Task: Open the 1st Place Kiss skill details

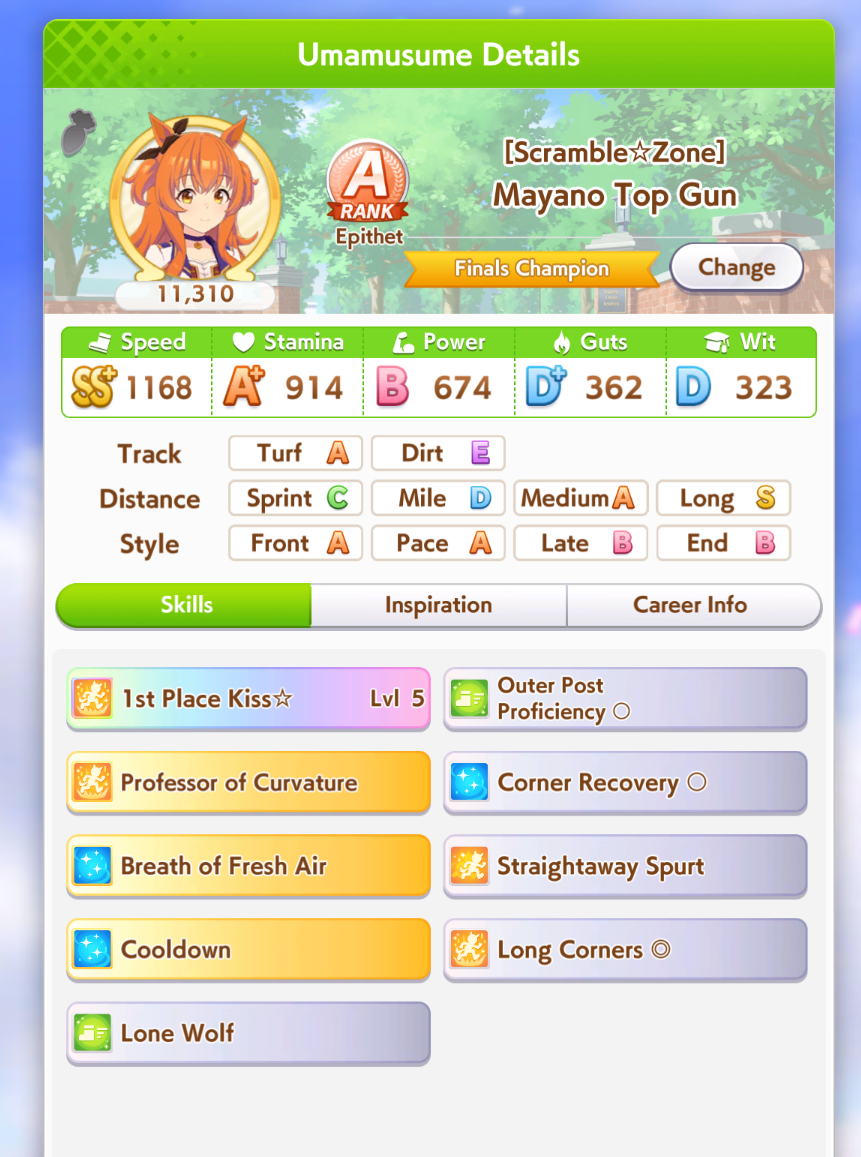Action: pyautogui.click(x=248, y=698)
